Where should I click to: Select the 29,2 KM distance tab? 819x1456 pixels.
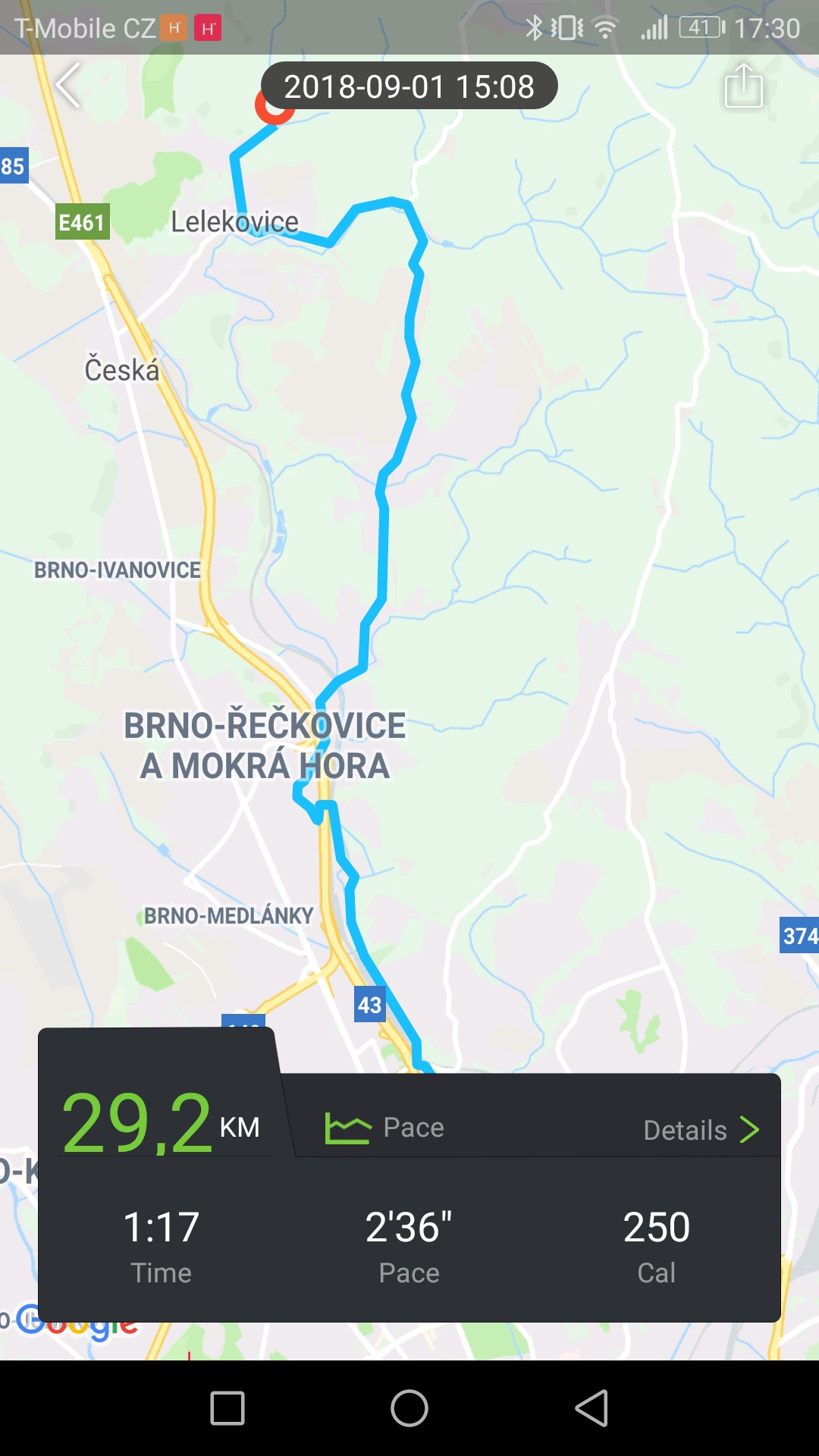click(x=161, y=1123)
